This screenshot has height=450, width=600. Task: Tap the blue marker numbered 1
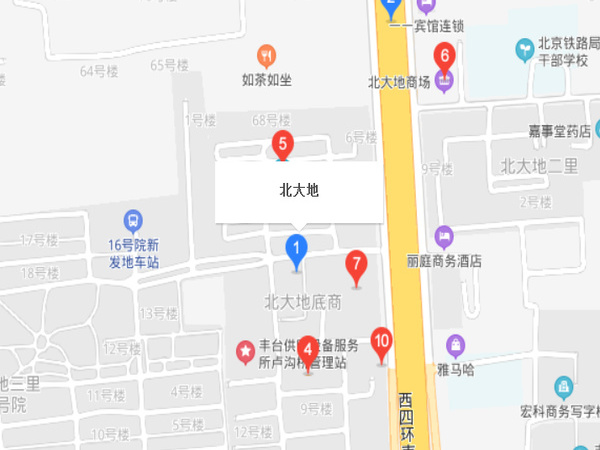[296, 249]
